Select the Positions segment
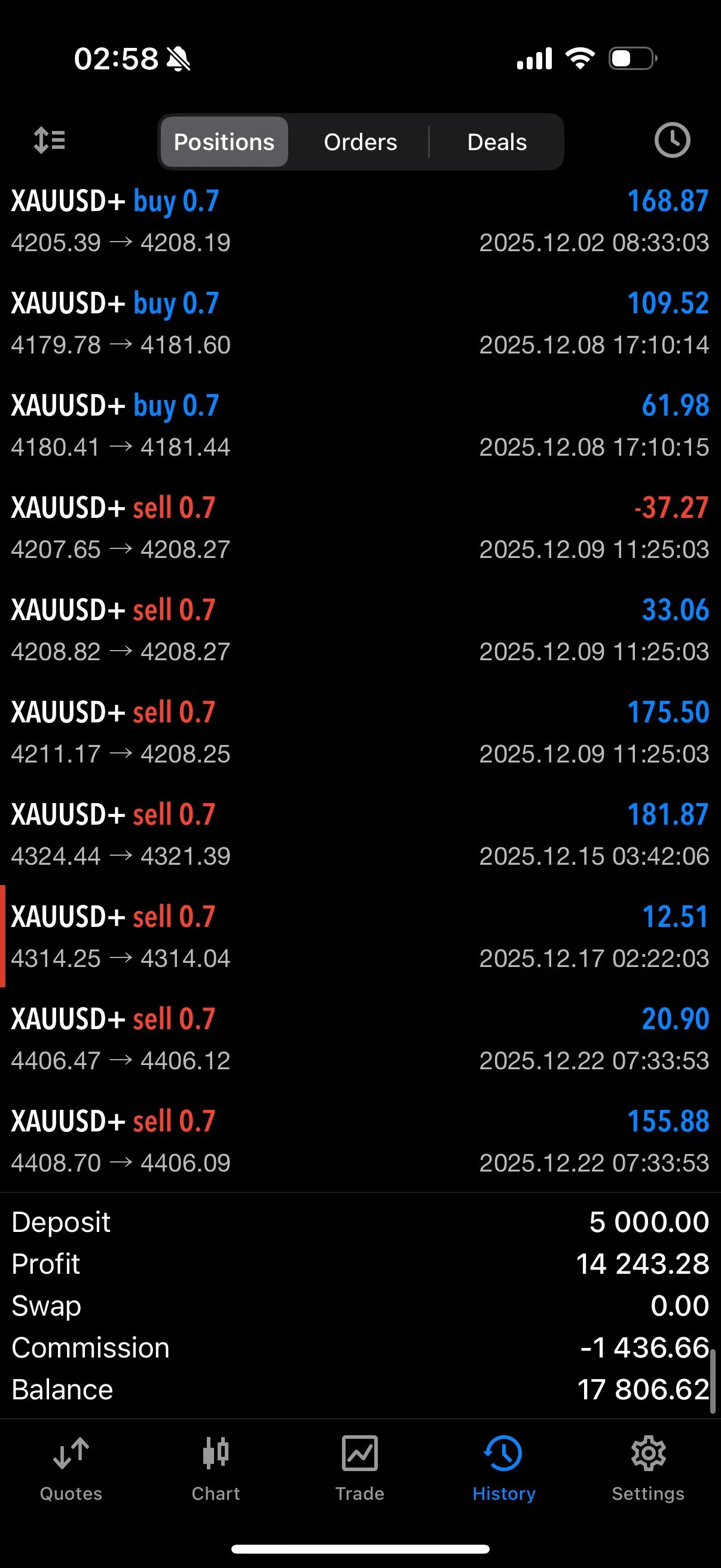The height and width of the screenshot is (1568, 721). (x=224, y=142)
